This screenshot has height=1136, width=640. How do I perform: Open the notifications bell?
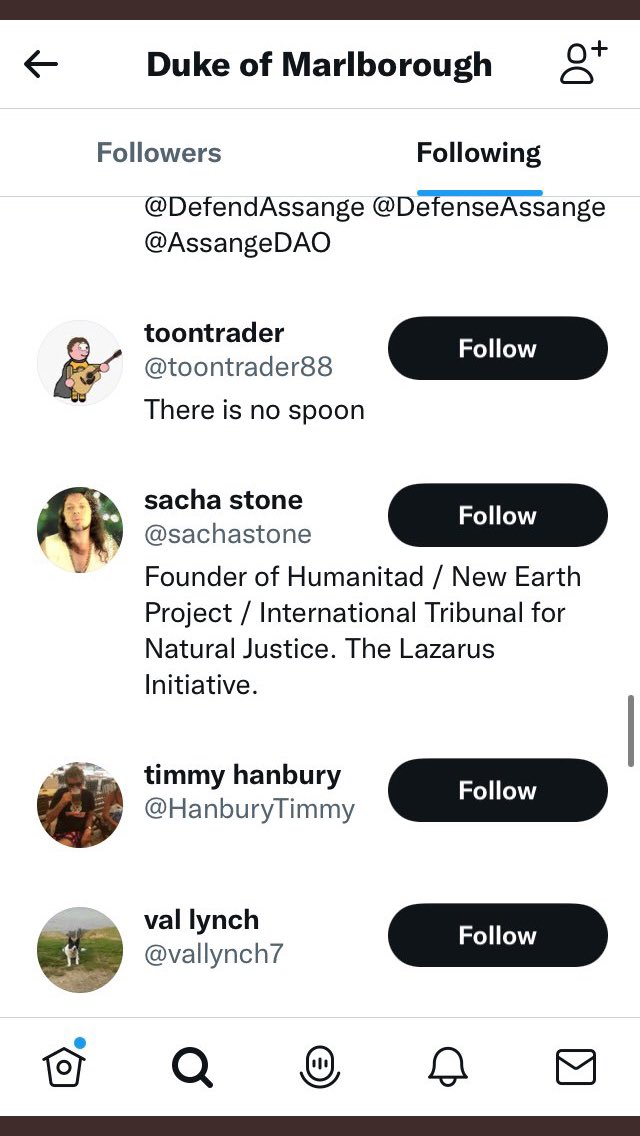coord(448,1067)
